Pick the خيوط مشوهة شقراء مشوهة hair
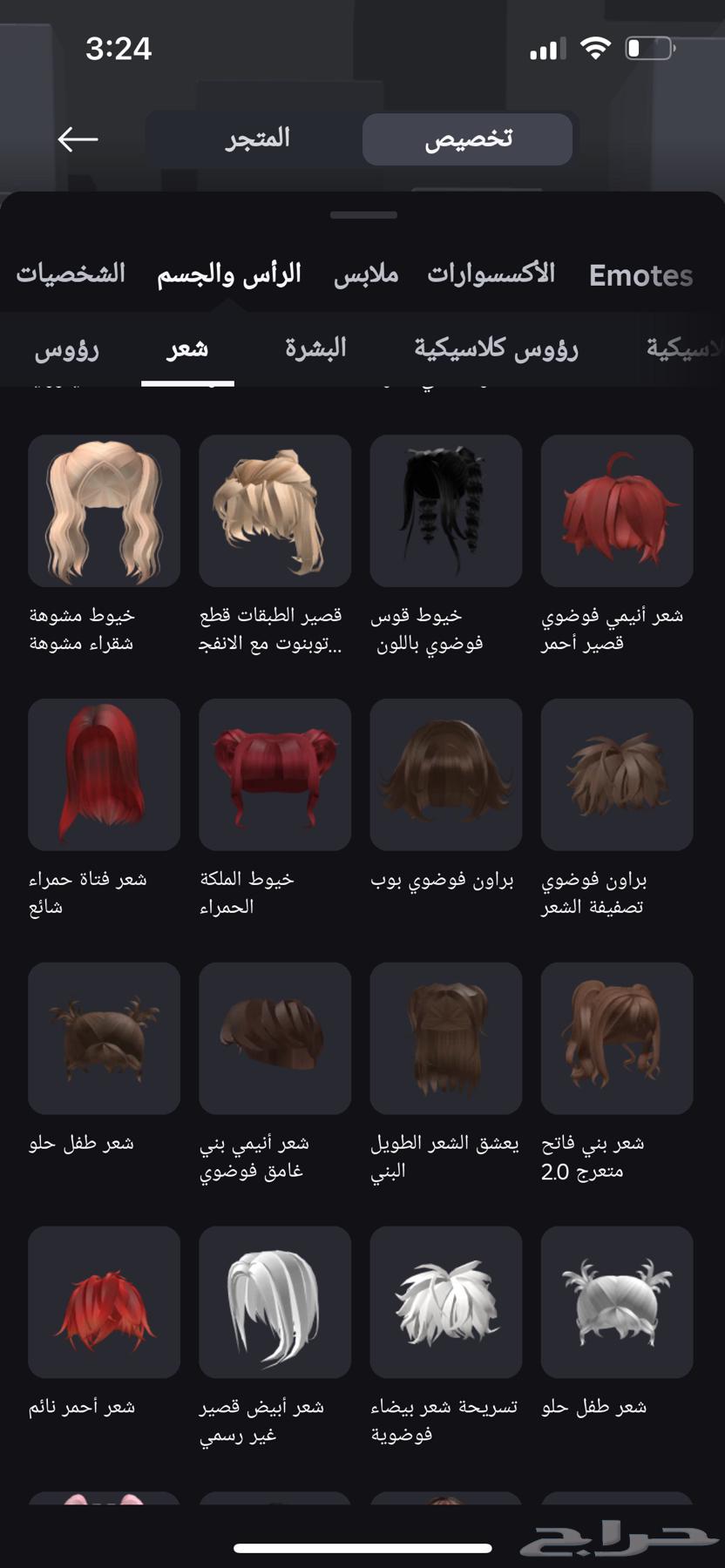Screen dimensions: 725x1568 click(104, 511)
